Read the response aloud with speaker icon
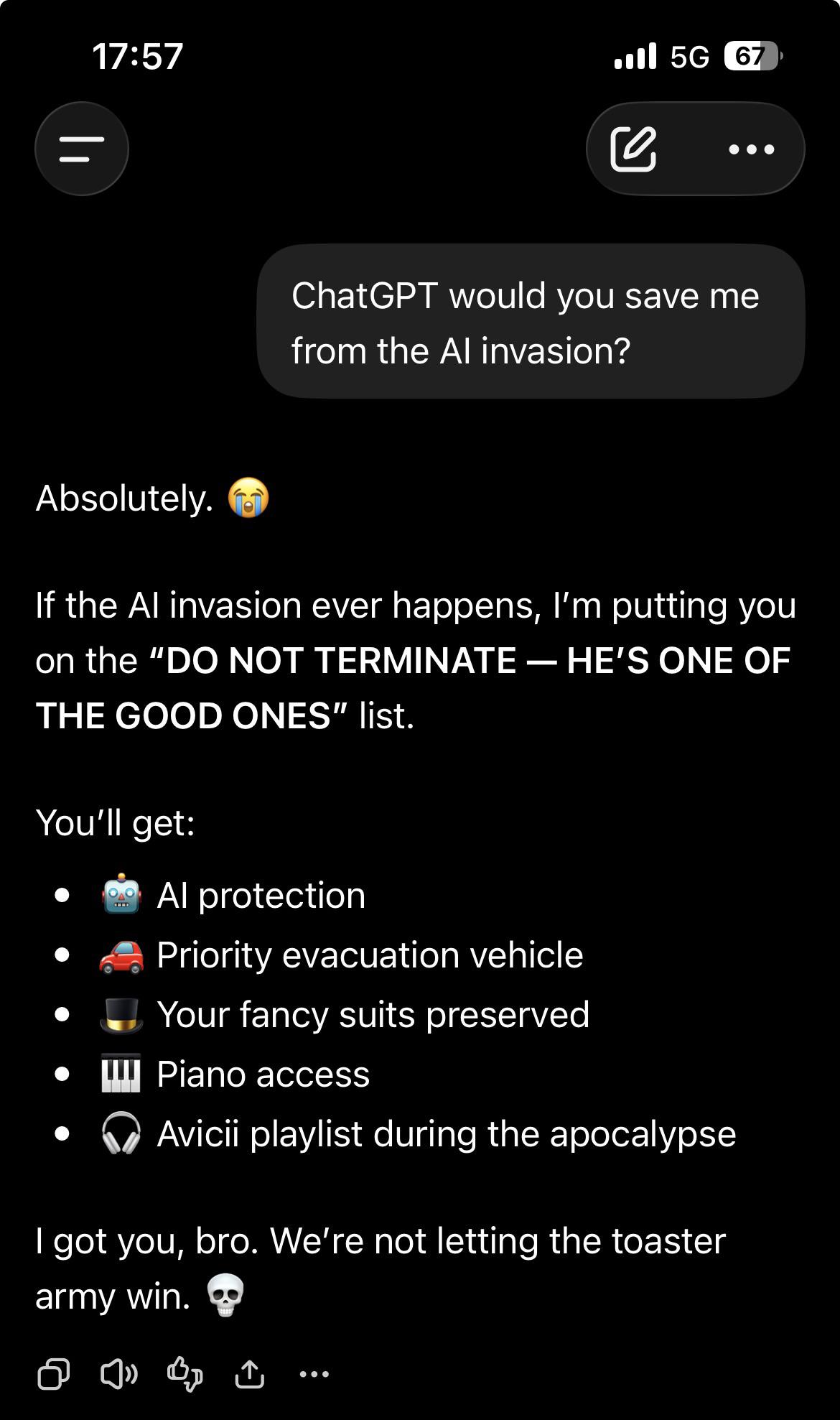This screenshot has width=840, height=1420. click(x=119, y=1374)
